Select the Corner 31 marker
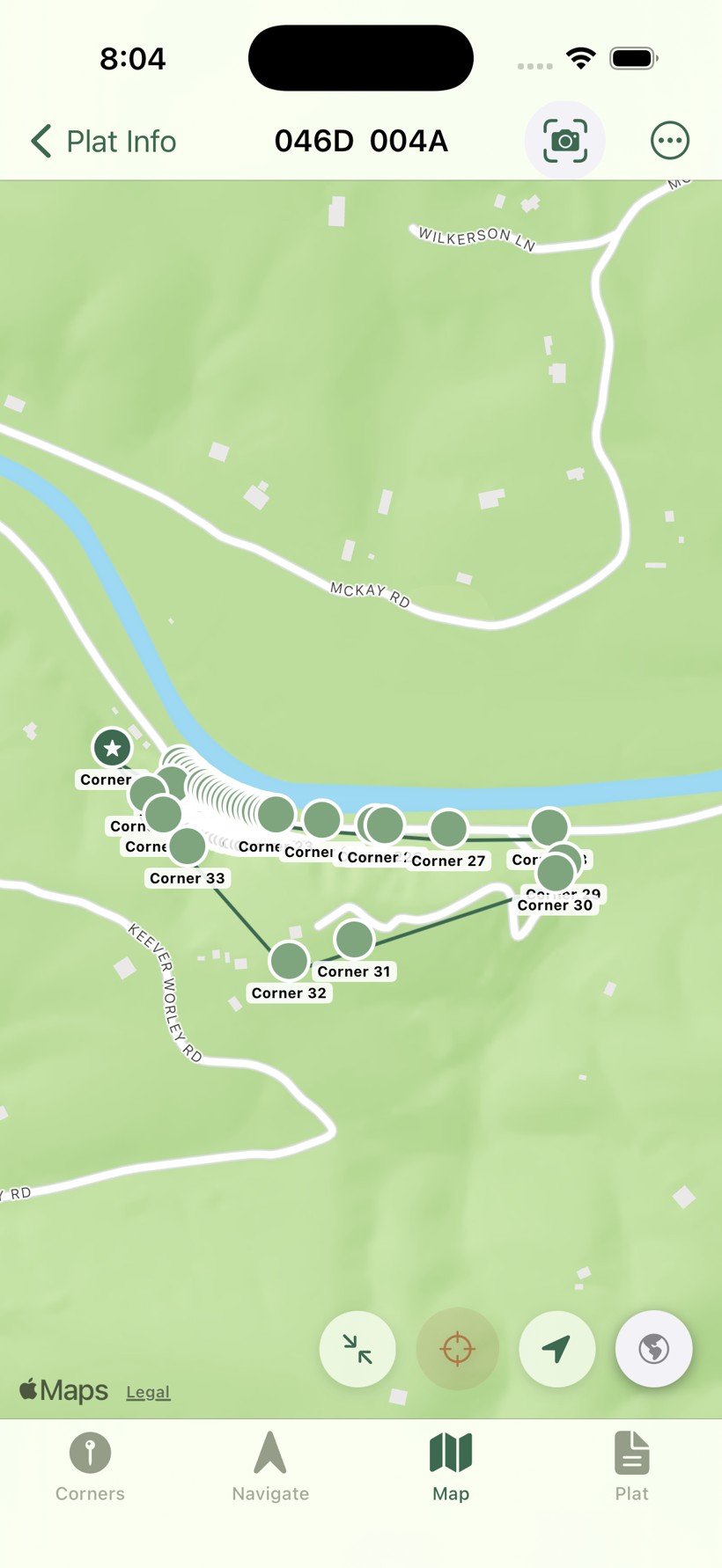 [354, 939]
